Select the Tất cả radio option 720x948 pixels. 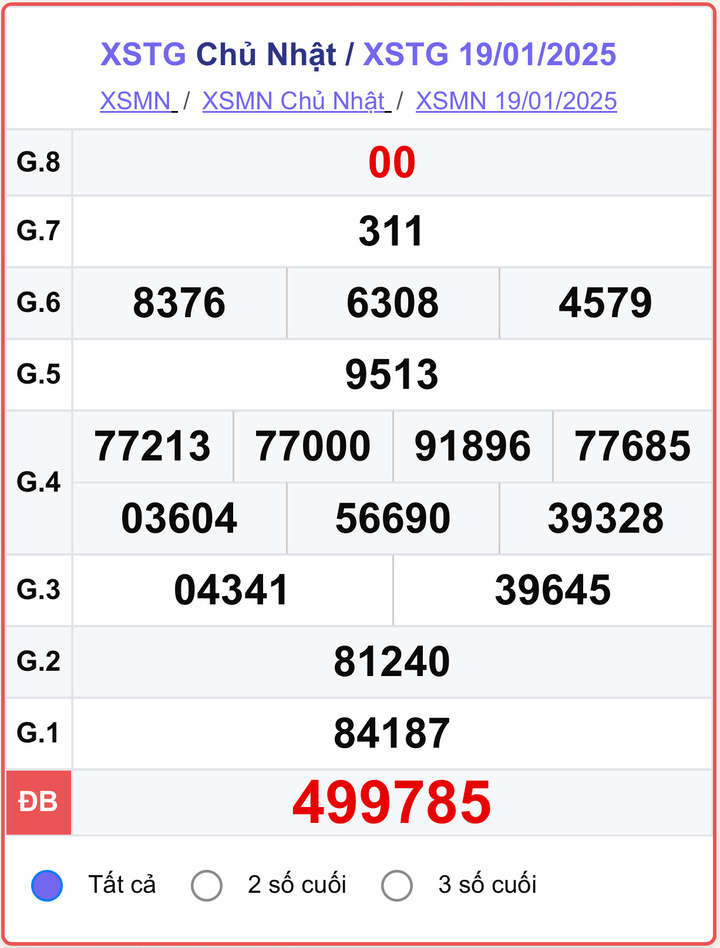pos(47,885)
